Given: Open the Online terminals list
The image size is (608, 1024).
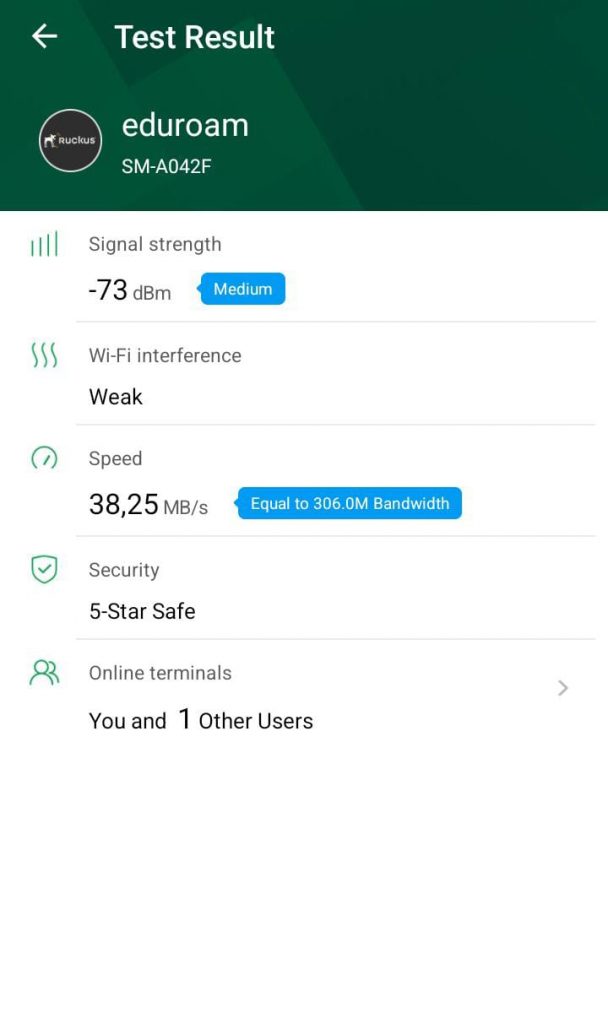Looking at the screenshot, I should click(x=562, y=688).
